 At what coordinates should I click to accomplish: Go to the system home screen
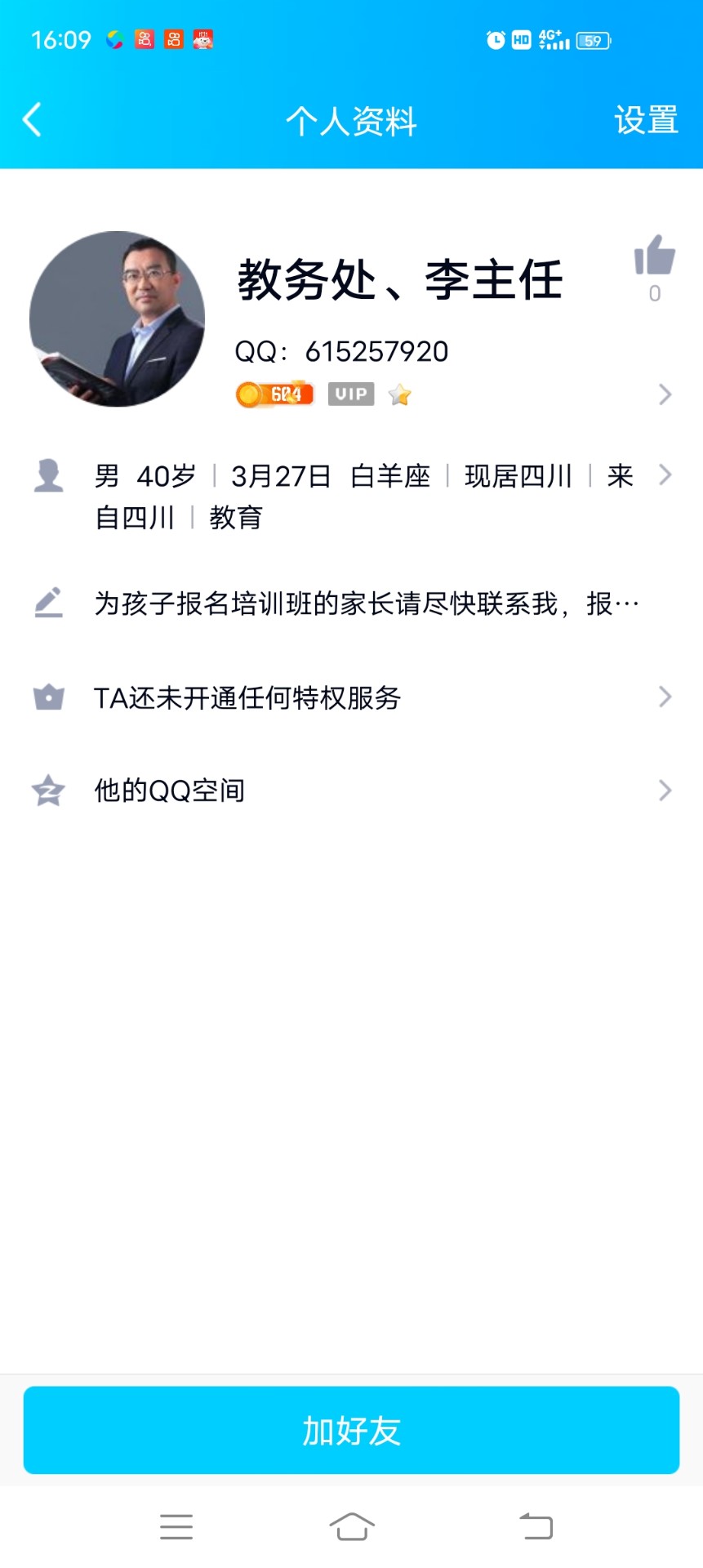(x=351, y=1526)
